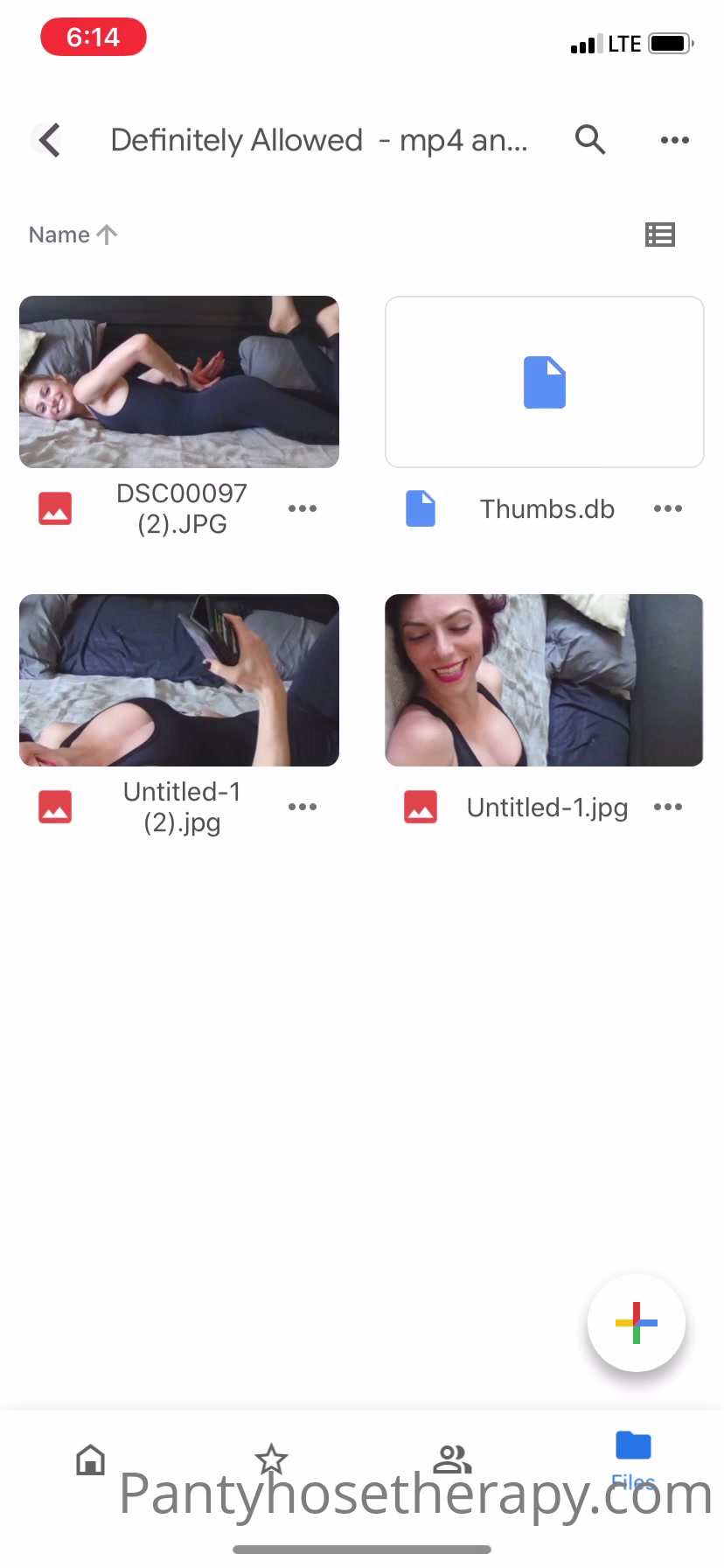The image size is (724, 1568).
Task: Create or upload a new item
Action: [636, 1323]
